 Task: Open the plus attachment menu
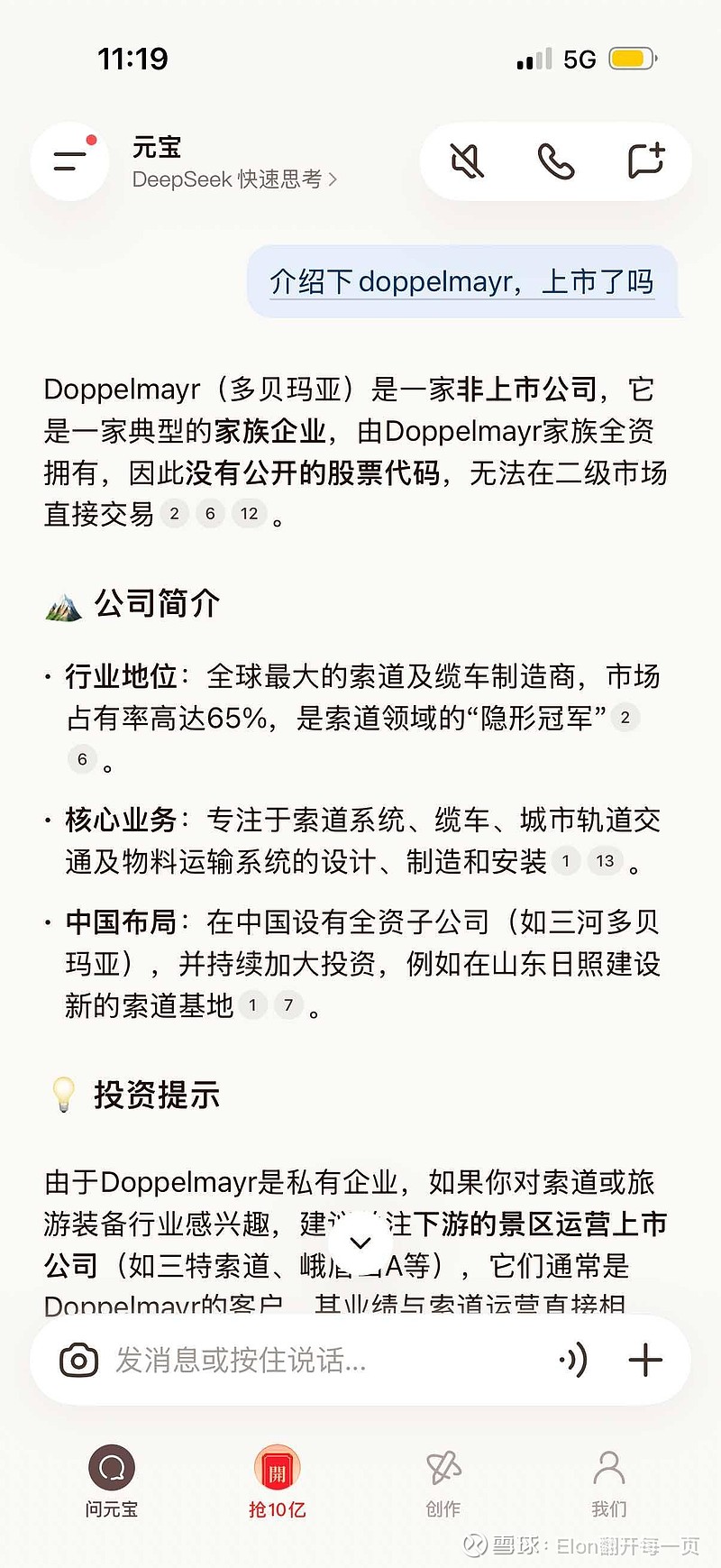tap(645, 1359)
